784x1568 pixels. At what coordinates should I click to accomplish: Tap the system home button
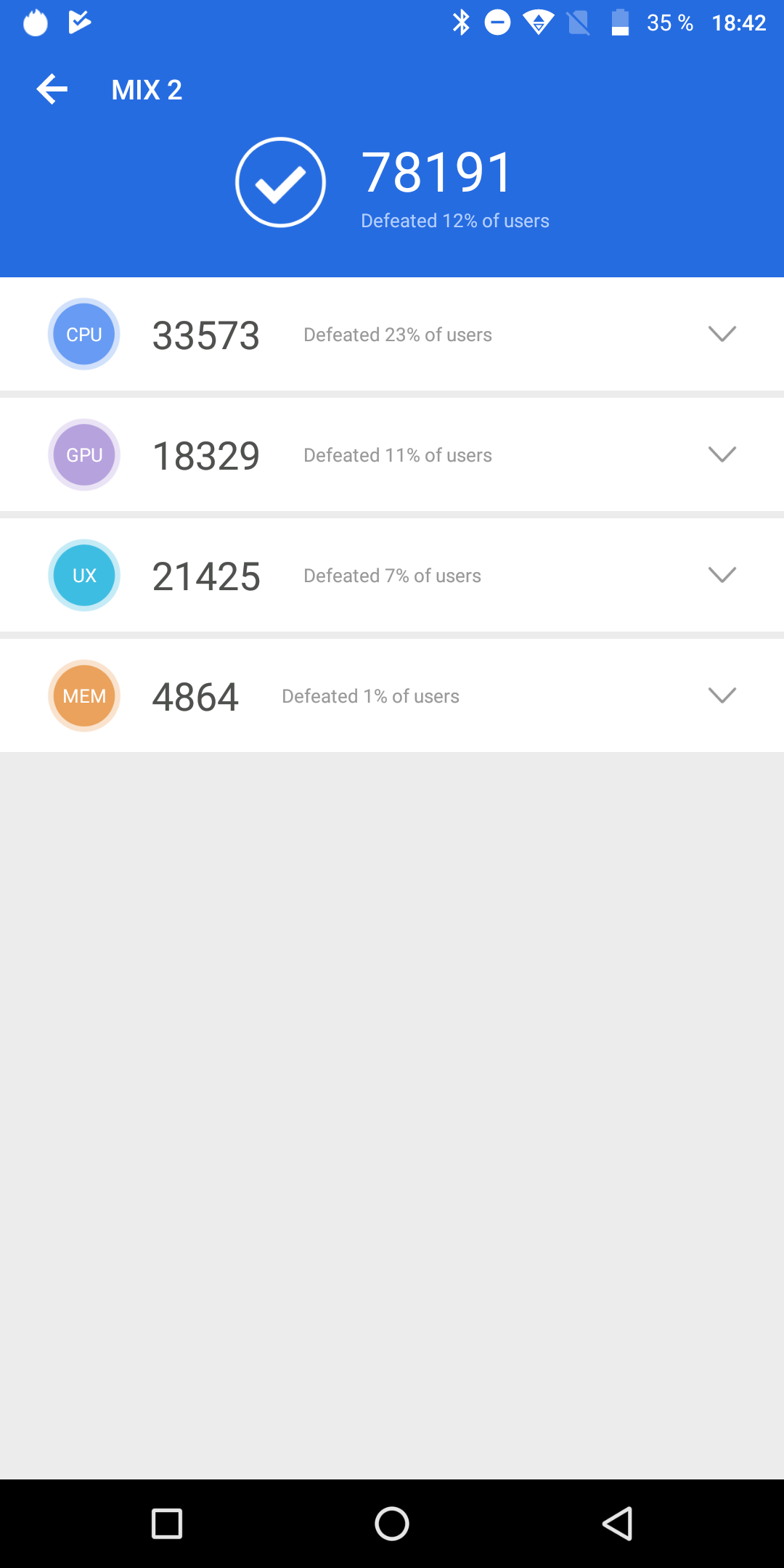point(392,1523)
